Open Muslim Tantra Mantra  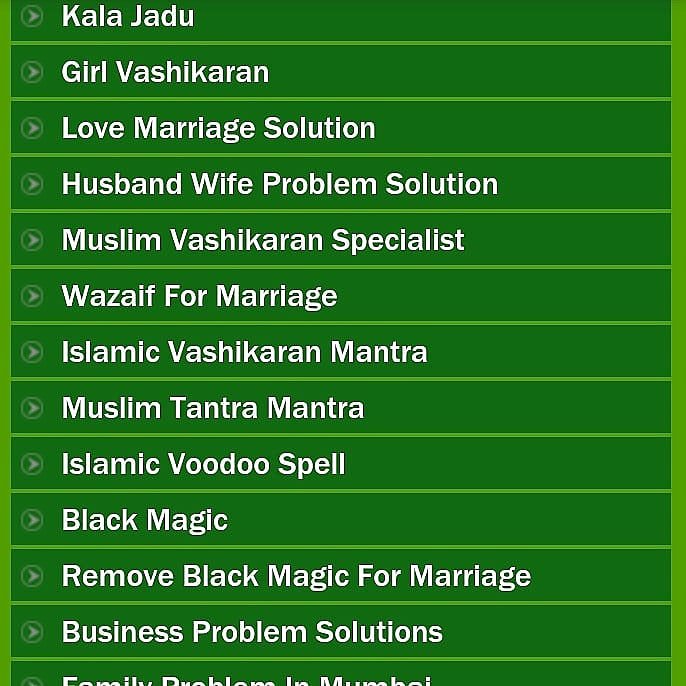click(x=212, y=408)
